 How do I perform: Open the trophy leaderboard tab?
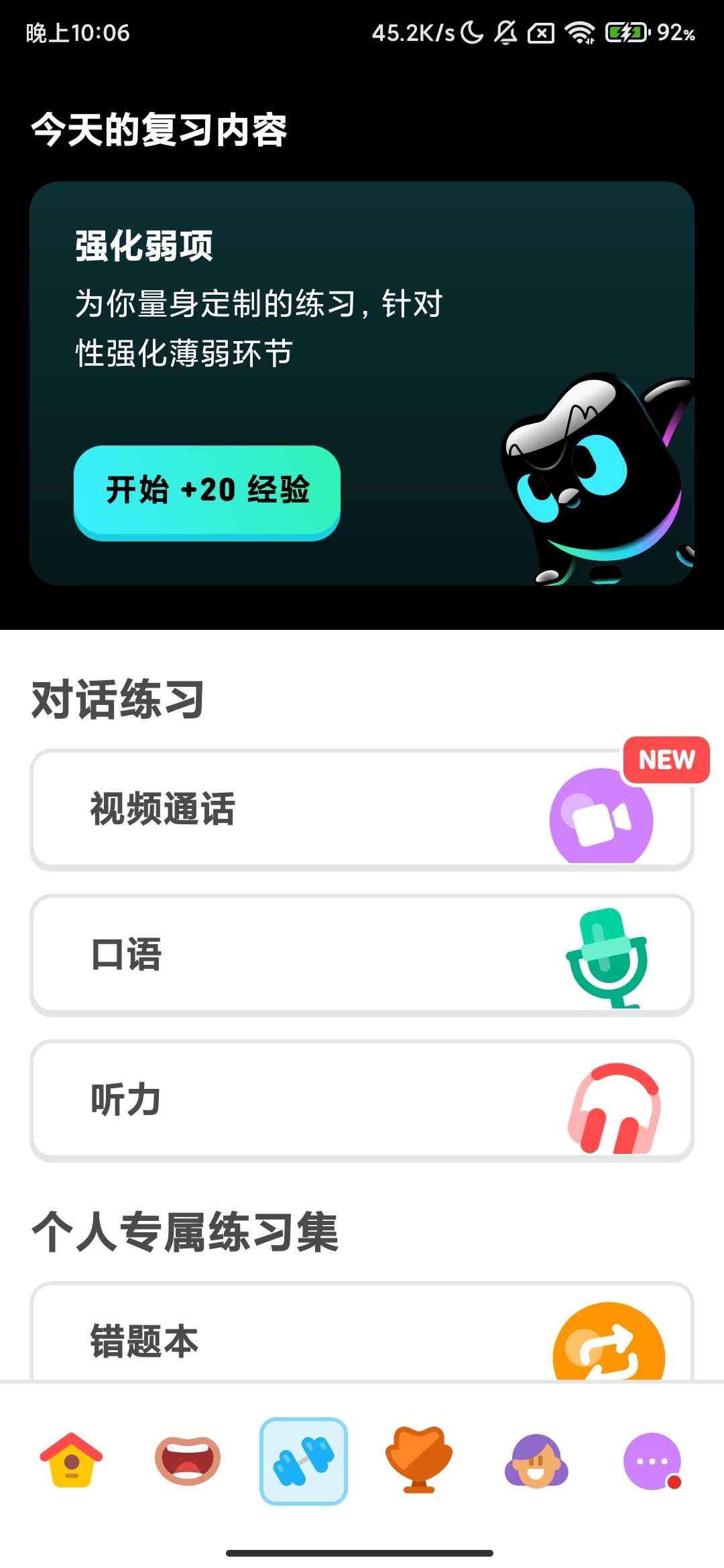click(419, 1461)
